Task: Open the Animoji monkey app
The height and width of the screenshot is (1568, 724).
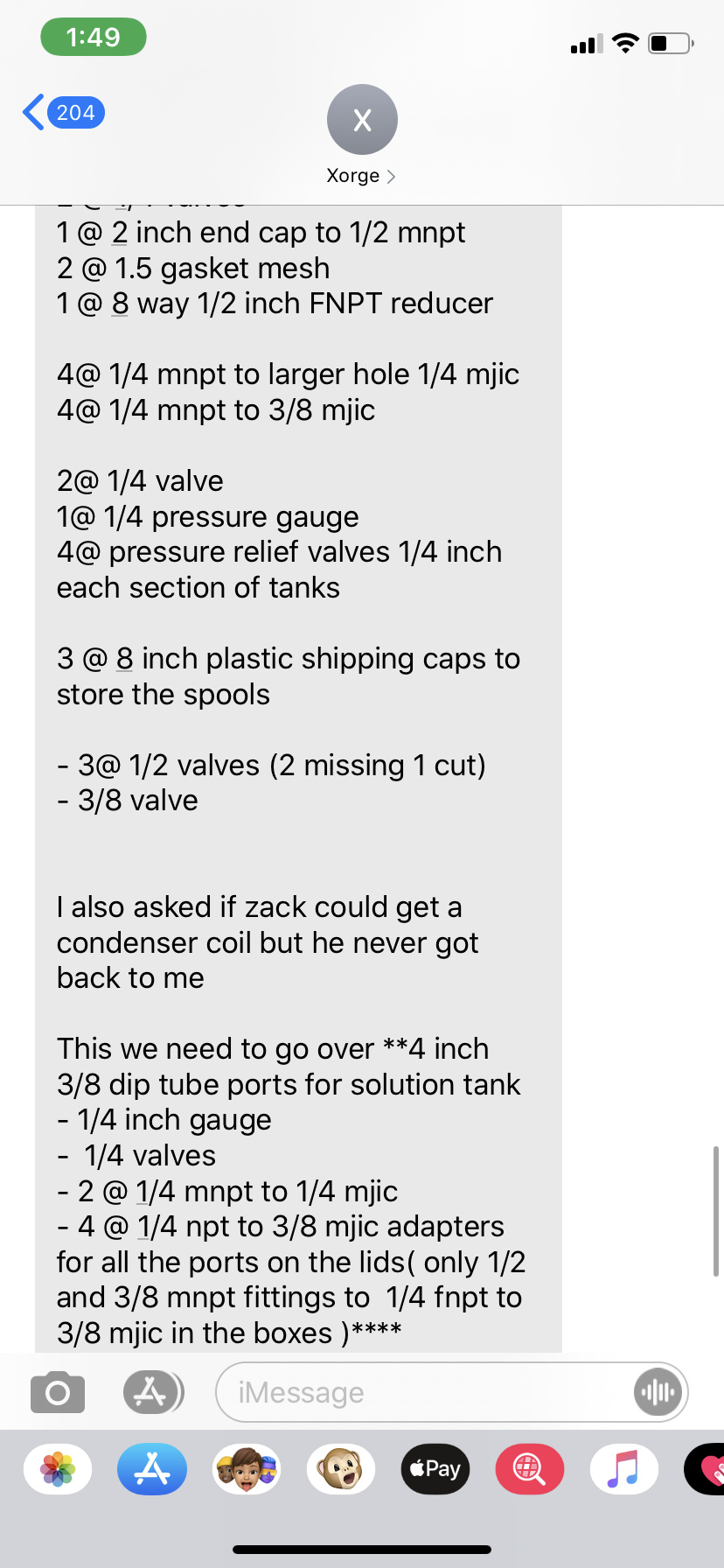Action: pos(341,1469)
